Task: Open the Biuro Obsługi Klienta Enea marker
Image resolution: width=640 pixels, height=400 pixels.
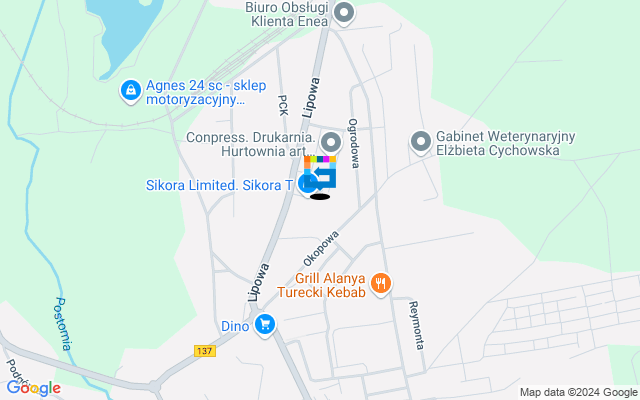Action: [x=345, y=14]
